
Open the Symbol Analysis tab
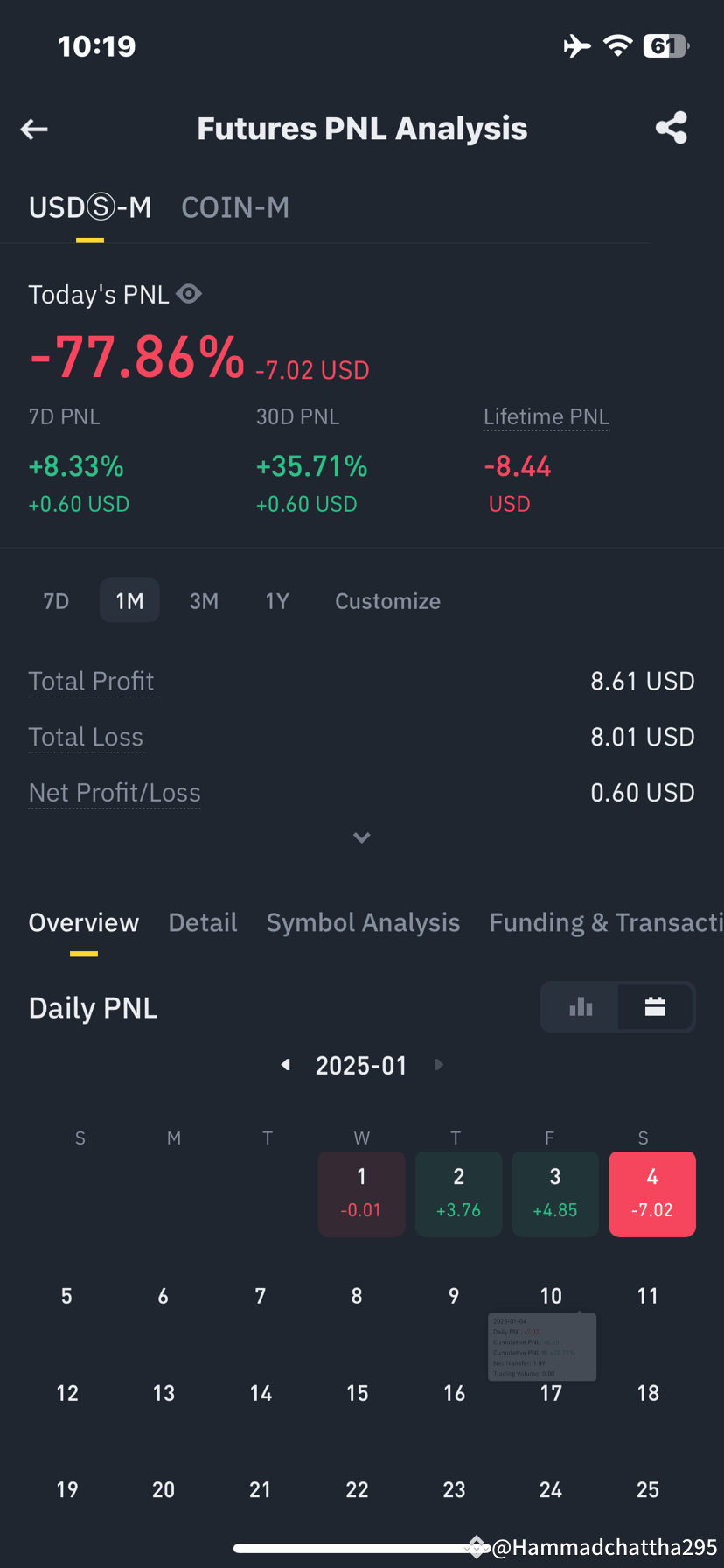pos(363,922)
